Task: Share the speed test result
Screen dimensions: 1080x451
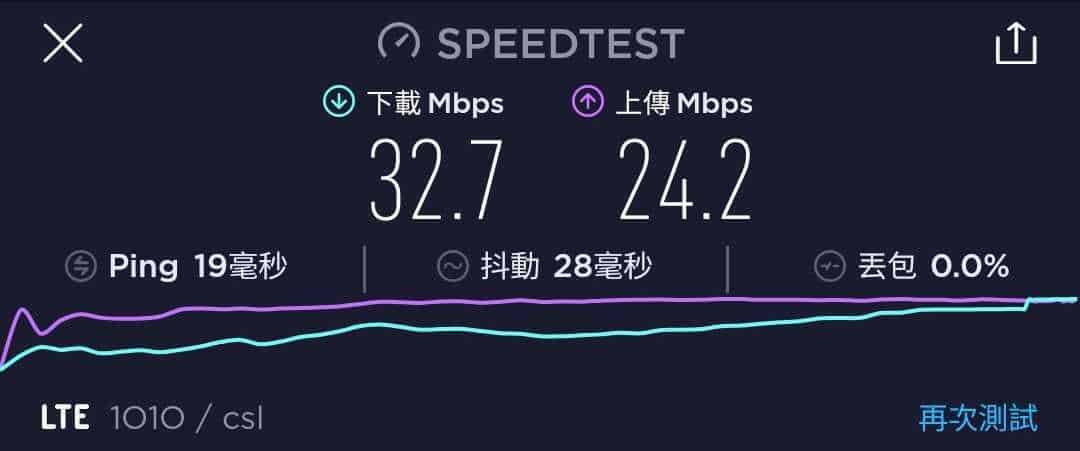Action: pos(1016,44)
